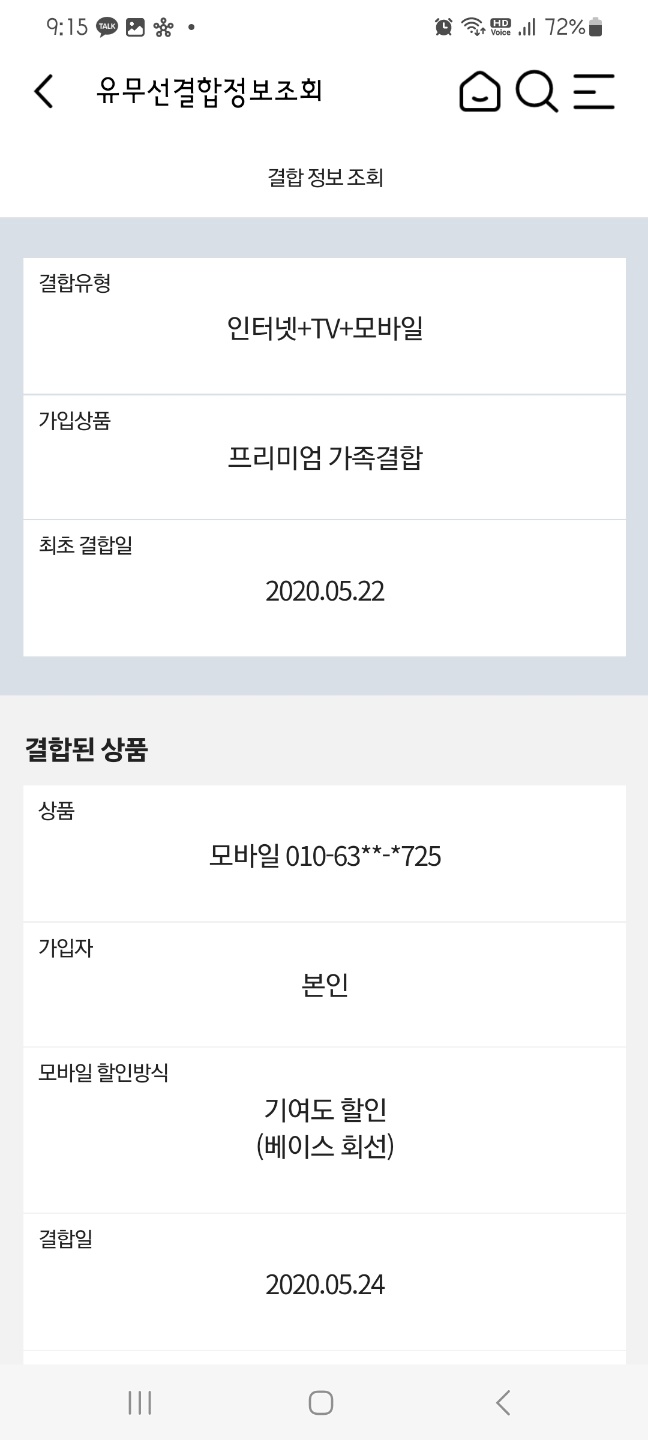
Task: Go back from 유무선결합정보조회 page
Action: (43, 92)
